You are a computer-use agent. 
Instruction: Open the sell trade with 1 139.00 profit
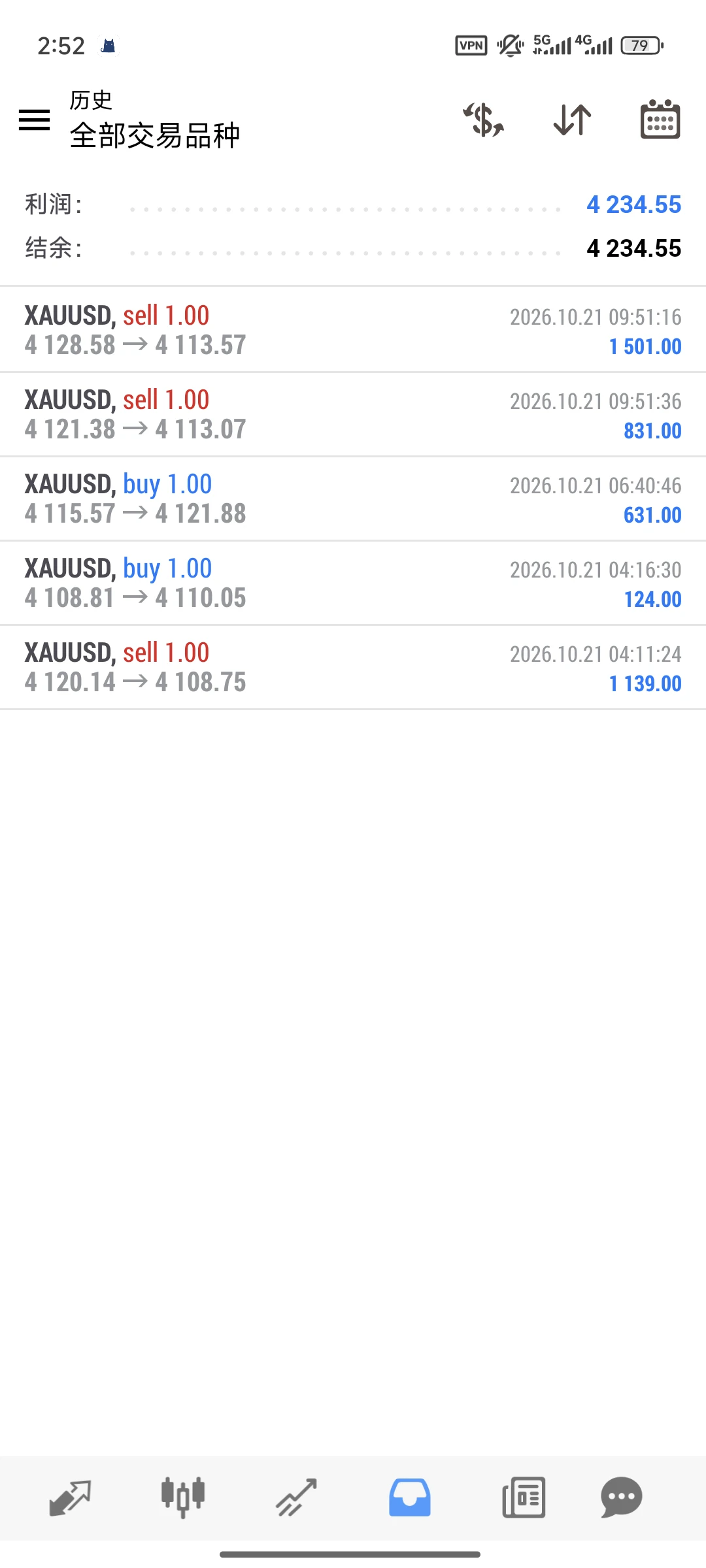pos(353,667)
